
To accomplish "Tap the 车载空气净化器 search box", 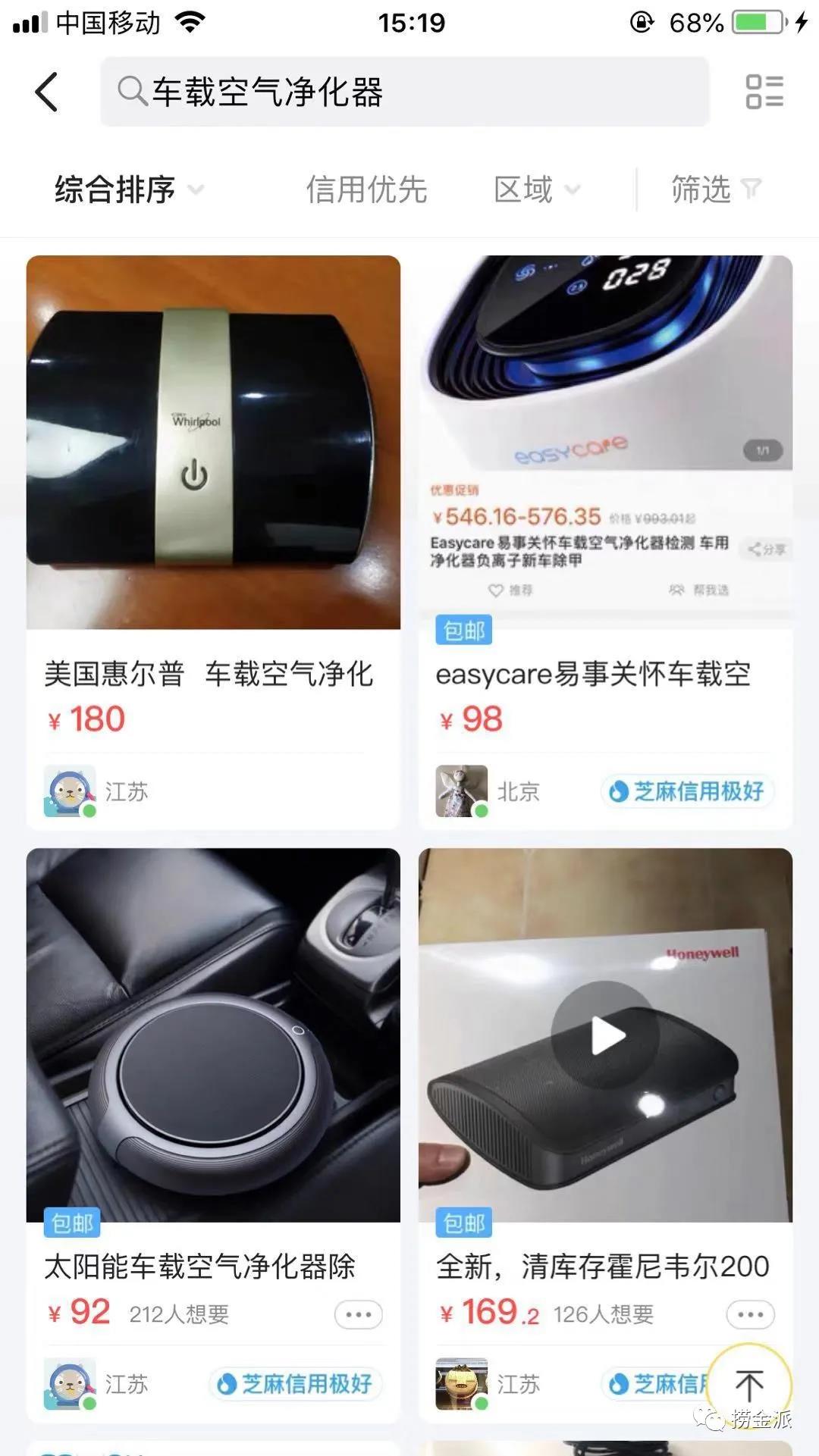I will click(404, 92).
